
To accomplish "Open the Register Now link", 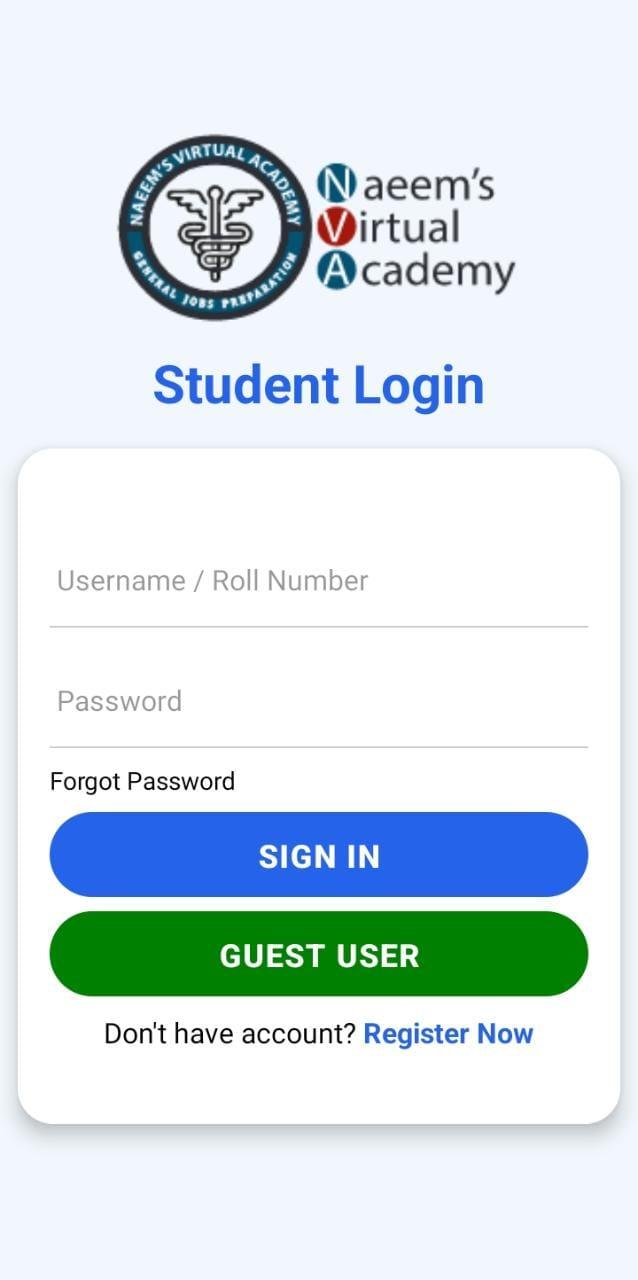I will pos(448,1034).
